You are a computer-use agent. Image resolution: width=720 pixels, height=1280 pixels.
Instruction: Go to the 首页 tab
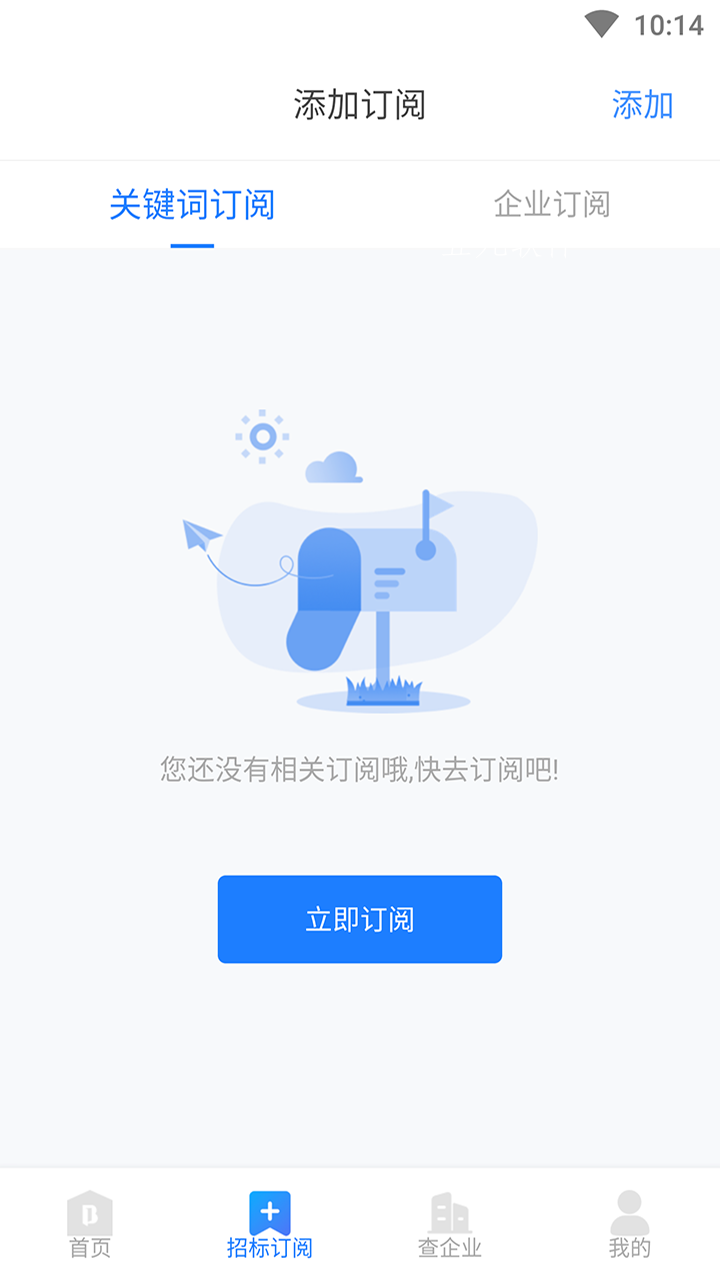click(90, 1225)
